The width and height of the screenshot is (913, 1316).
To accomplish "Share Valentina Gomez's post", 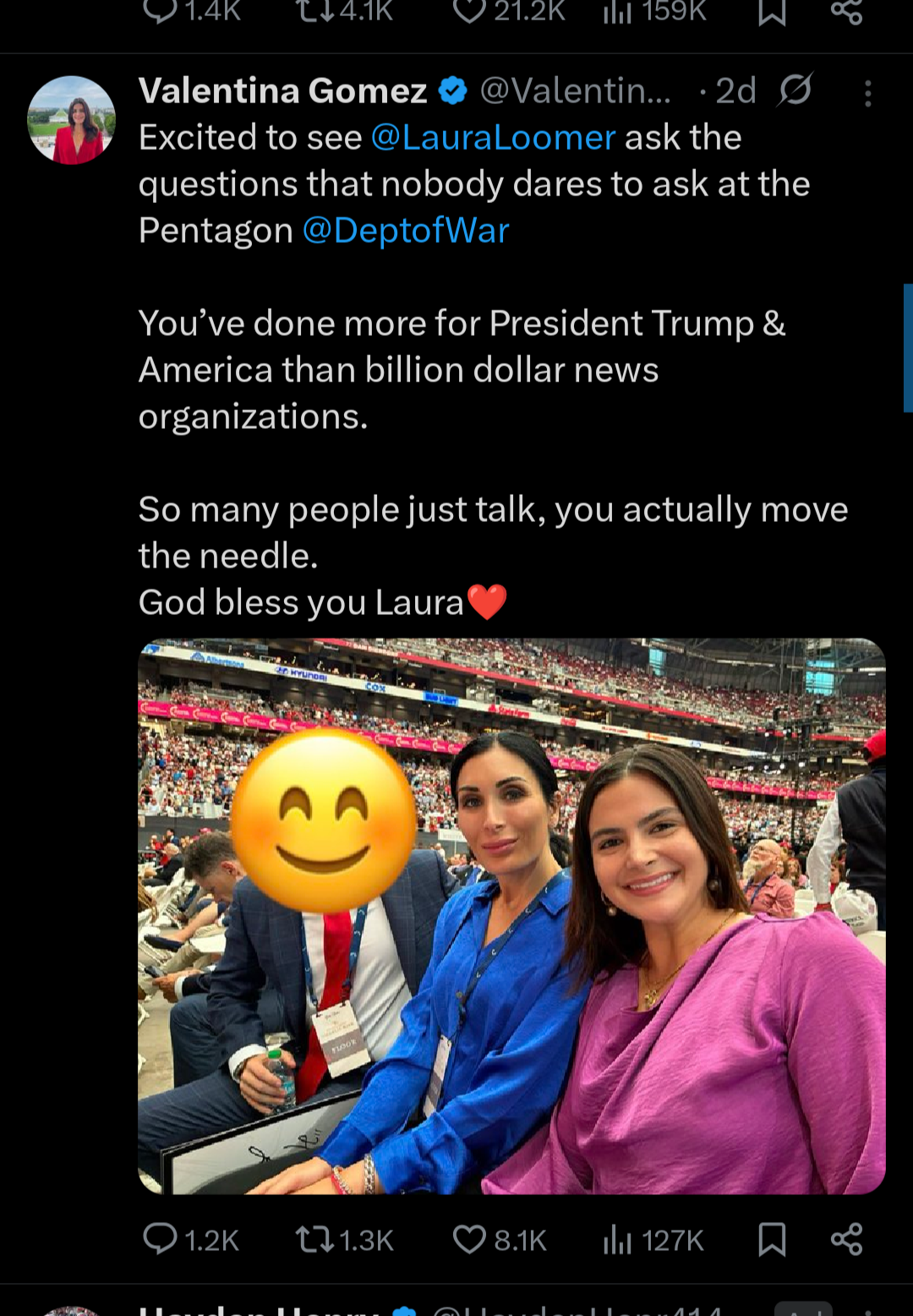I will (846, 1239).
